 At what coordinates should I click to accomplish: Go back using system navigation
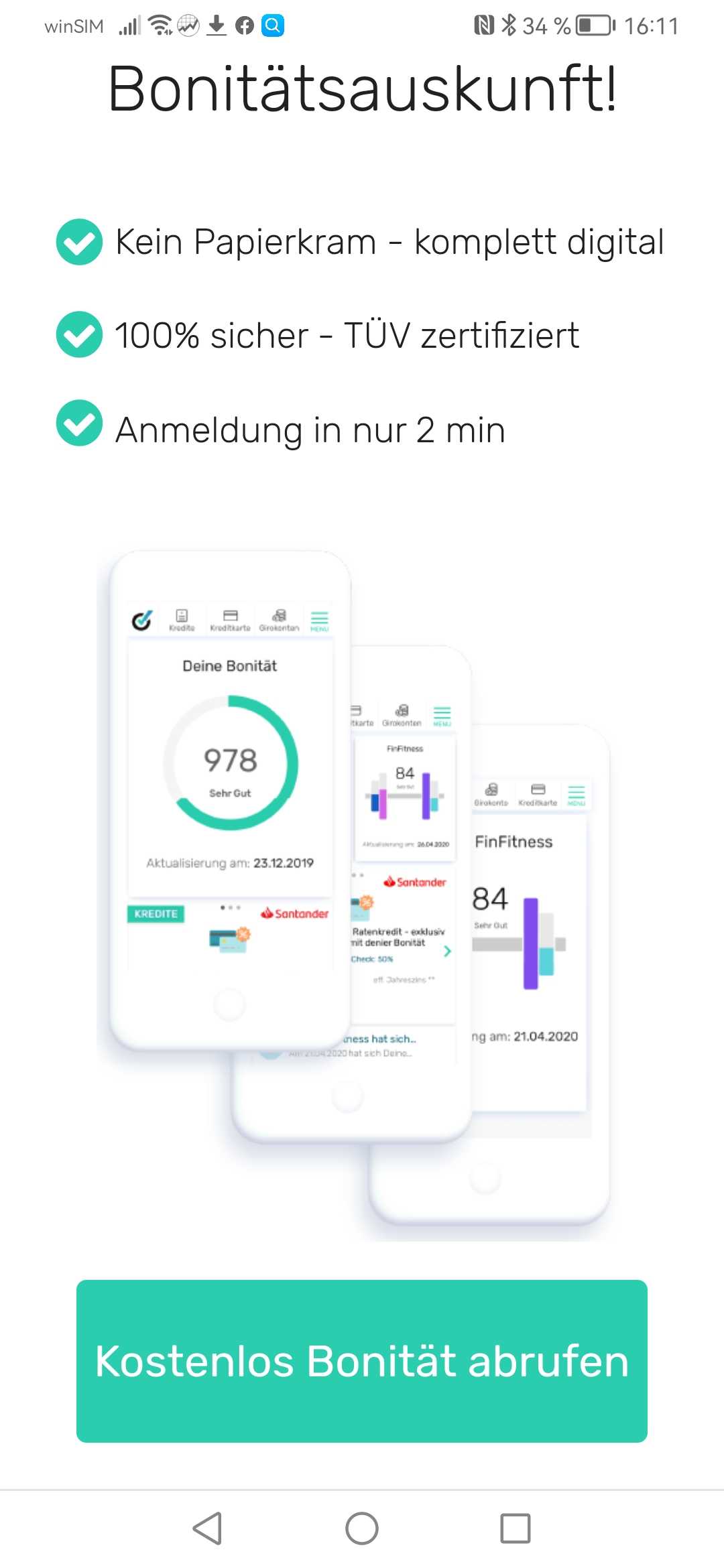pyautogui.click(x=207, y=1528)
